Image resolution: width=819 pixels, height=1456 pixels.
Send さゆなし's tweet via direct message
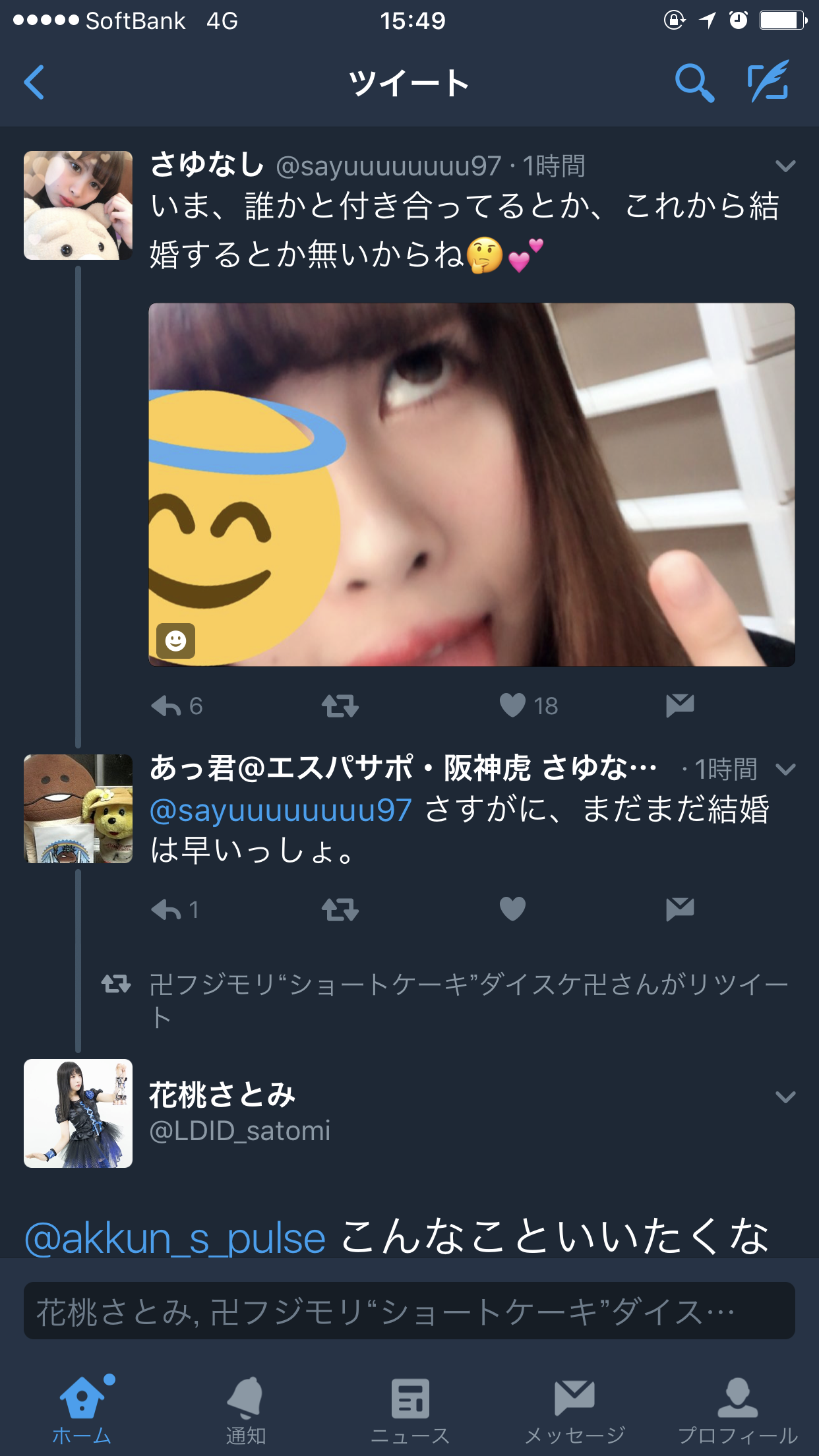tap(680, 706)
